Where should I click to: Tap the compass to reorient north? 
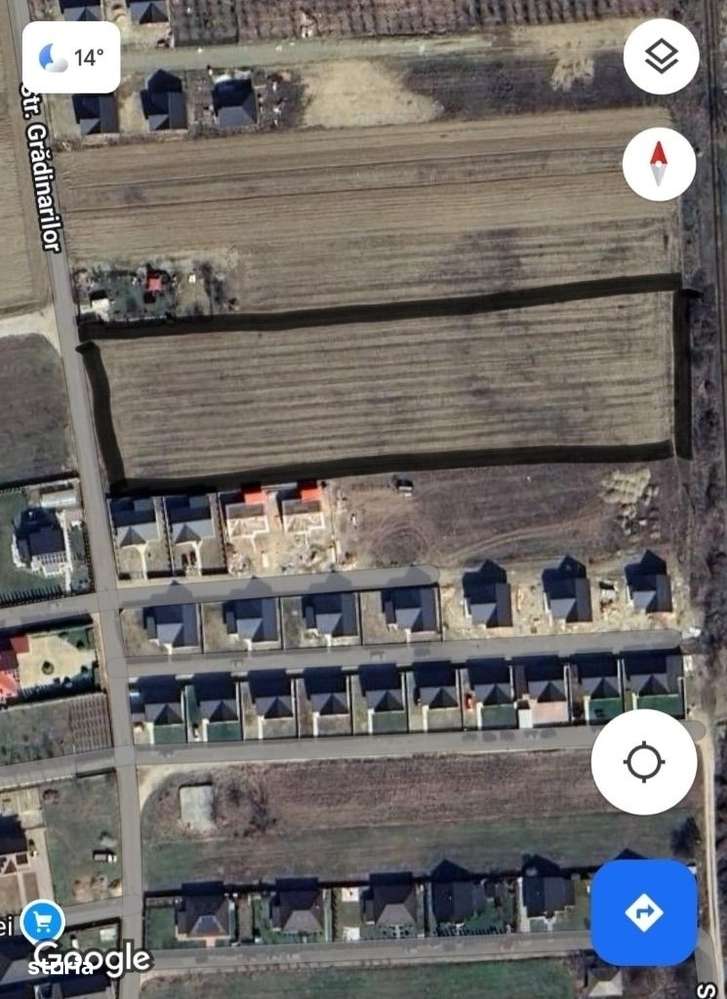(x=658, y=163)
